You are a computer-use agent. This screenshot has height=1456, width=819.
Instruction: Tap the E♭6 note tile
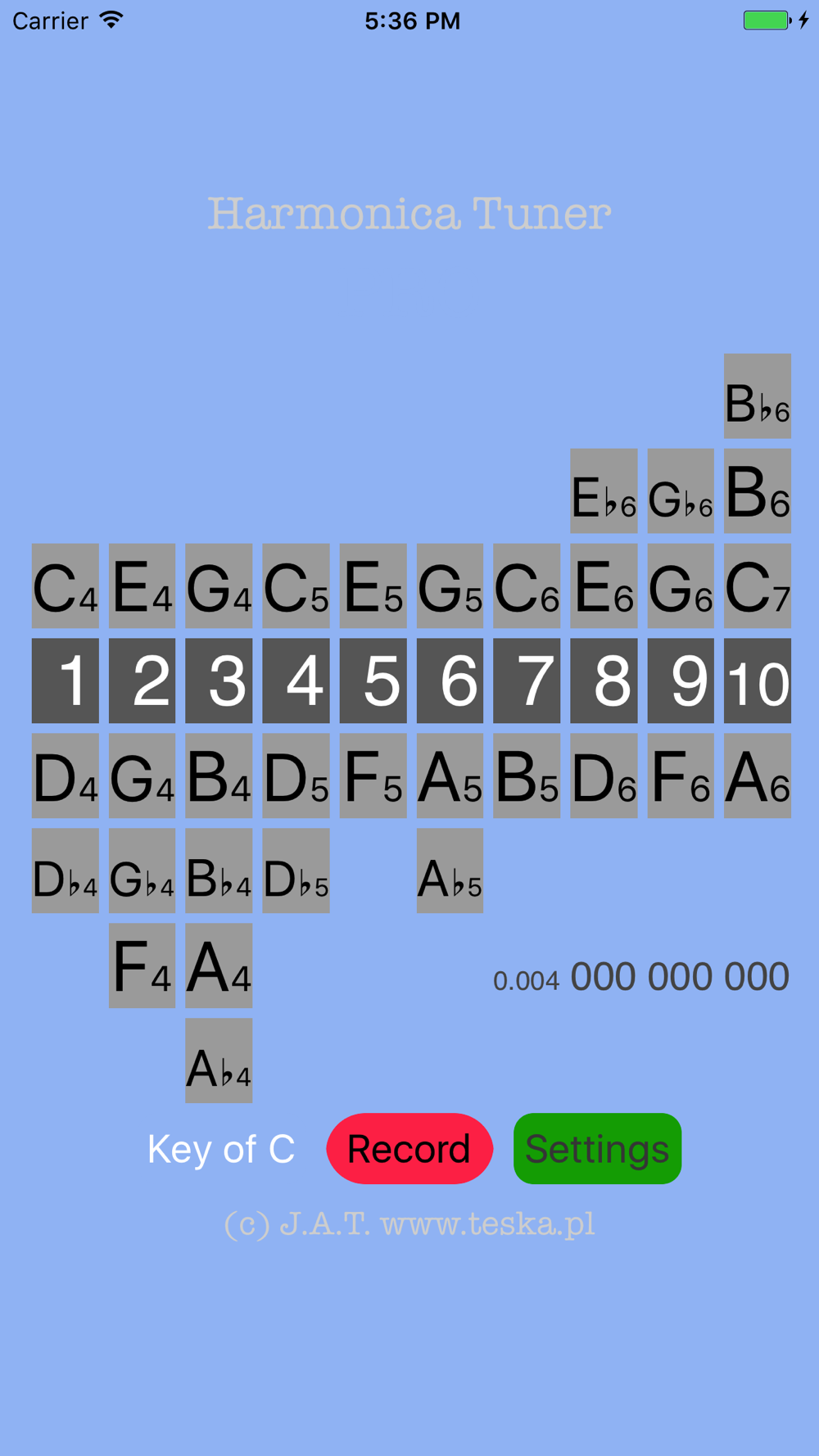tap(604, 491)
